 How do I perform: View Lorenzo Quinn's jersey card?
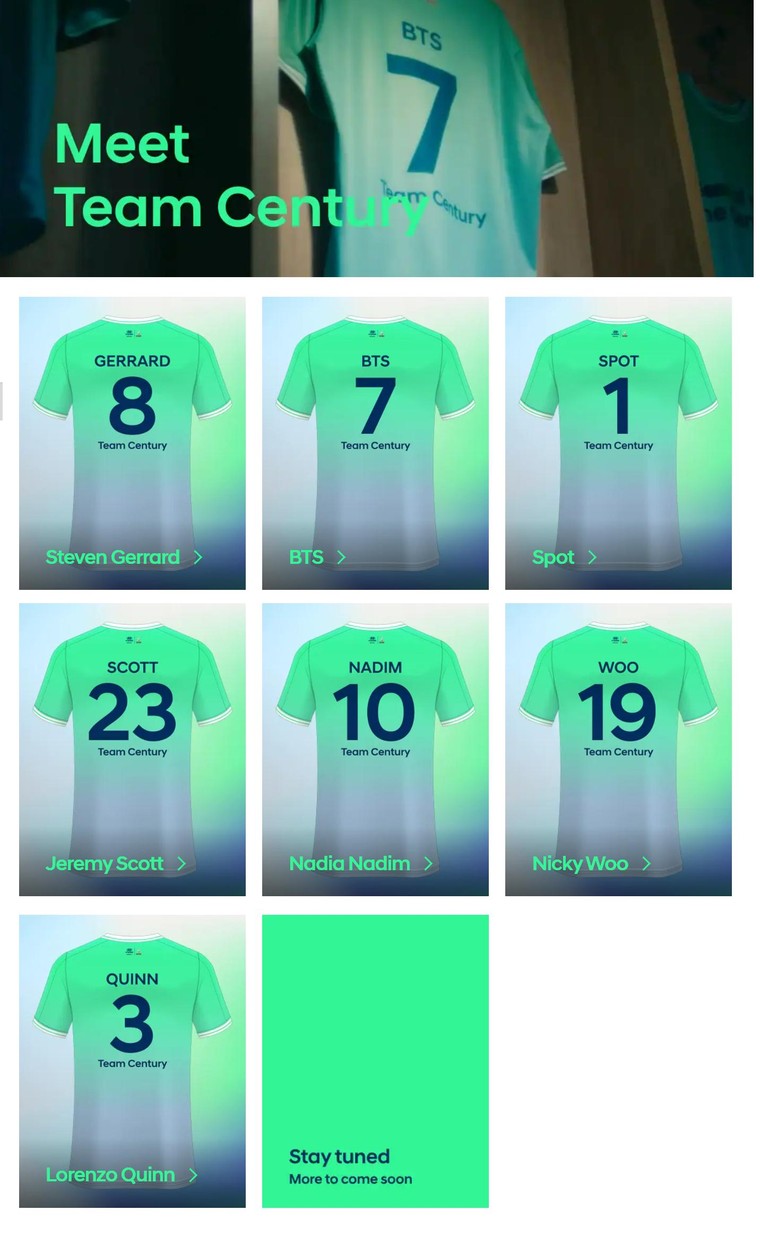pos(132,1061)
